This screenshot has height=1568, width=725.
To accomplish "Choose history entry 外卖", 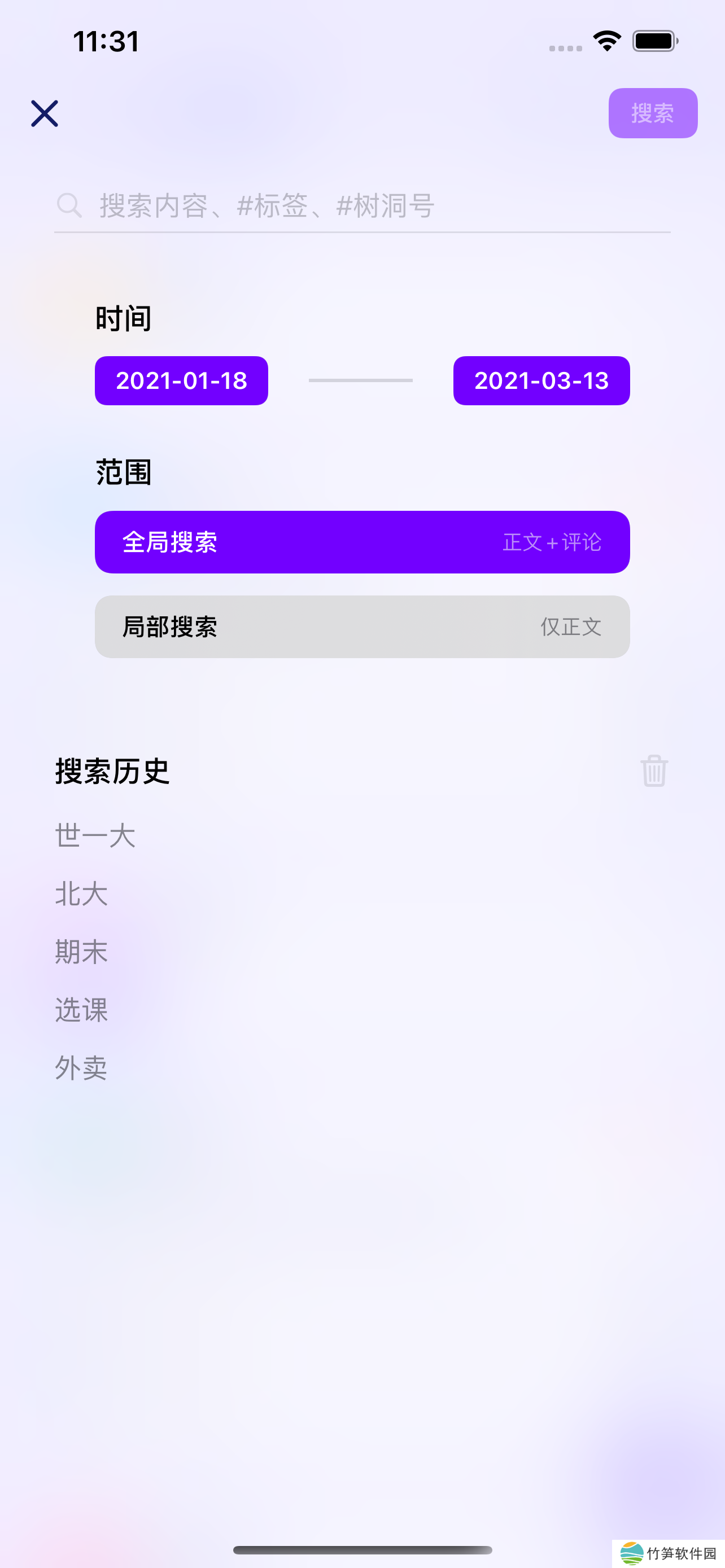I will (x=81, y=1068).
